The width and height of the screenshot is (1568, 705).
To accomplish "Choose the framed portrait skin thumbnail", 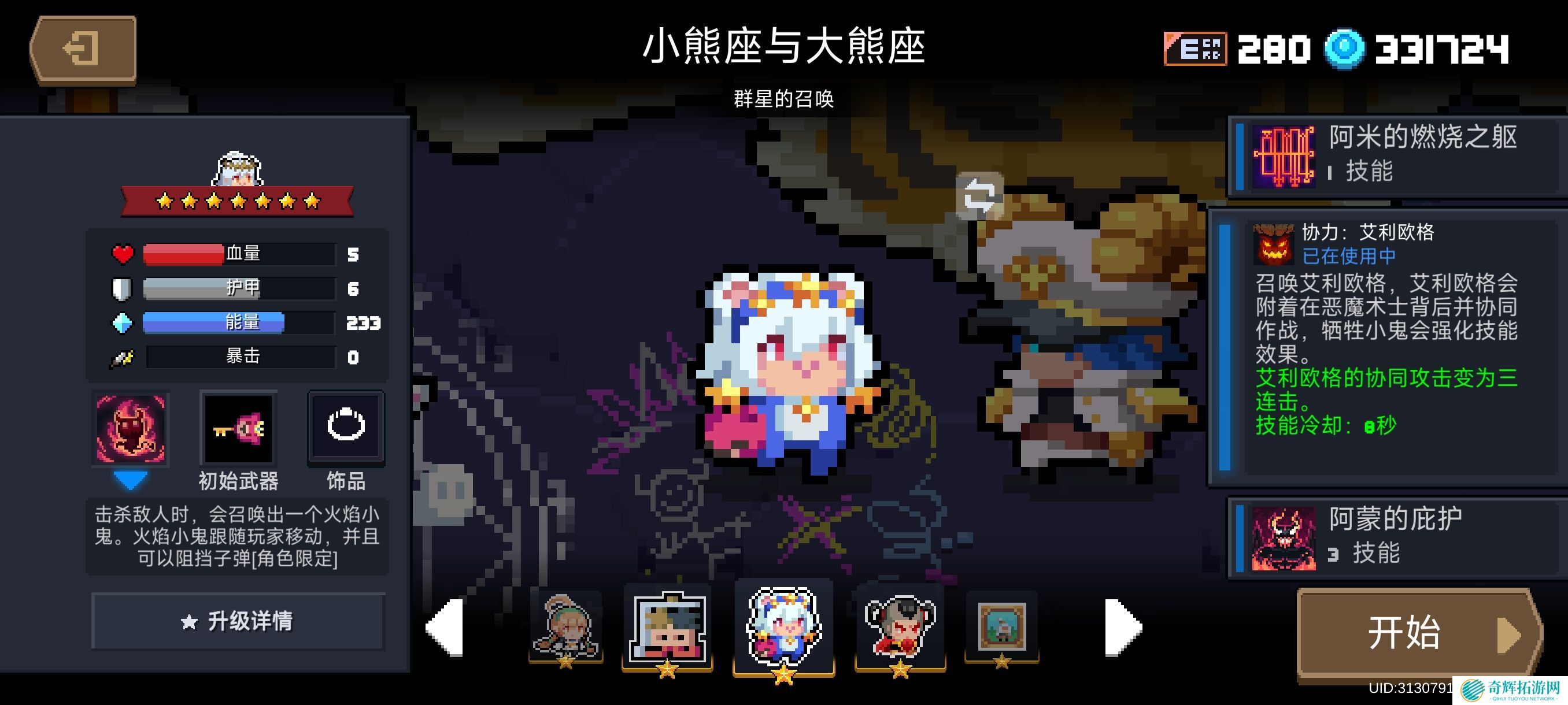I will pos(1002,626).
